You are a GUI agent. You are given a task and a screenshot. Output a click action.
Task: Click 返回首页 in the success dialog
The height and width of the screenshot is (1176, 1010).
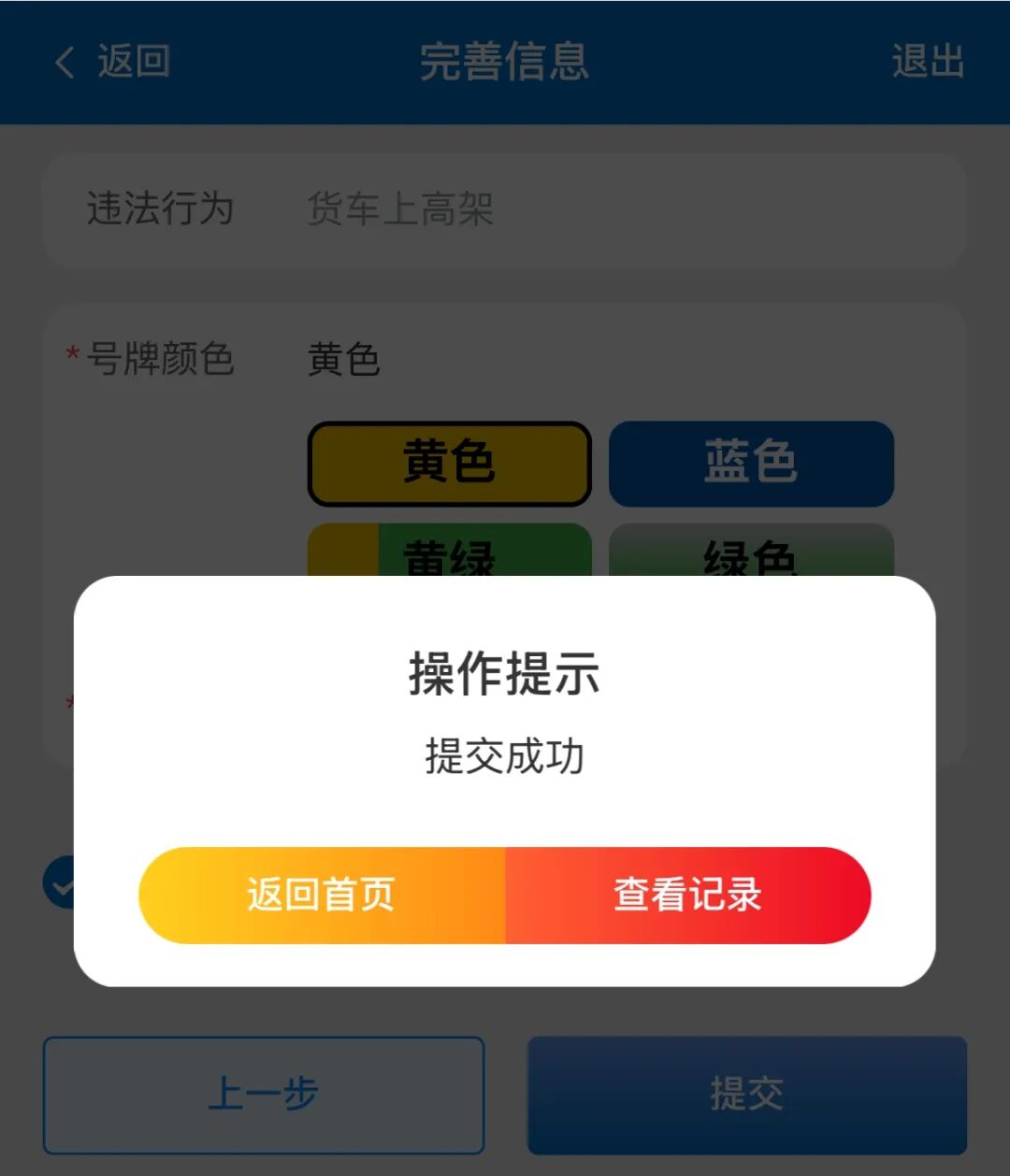pos(322,895)
